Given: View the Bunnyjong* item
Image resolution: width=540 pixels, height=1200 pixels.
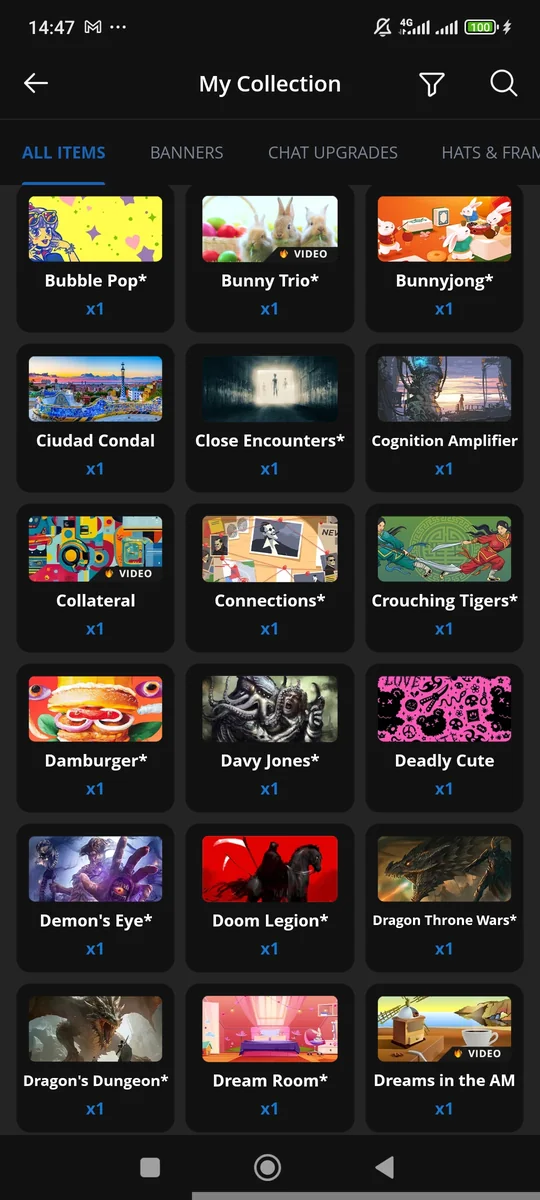Looking at the screenshot, I should click(444, 258).
